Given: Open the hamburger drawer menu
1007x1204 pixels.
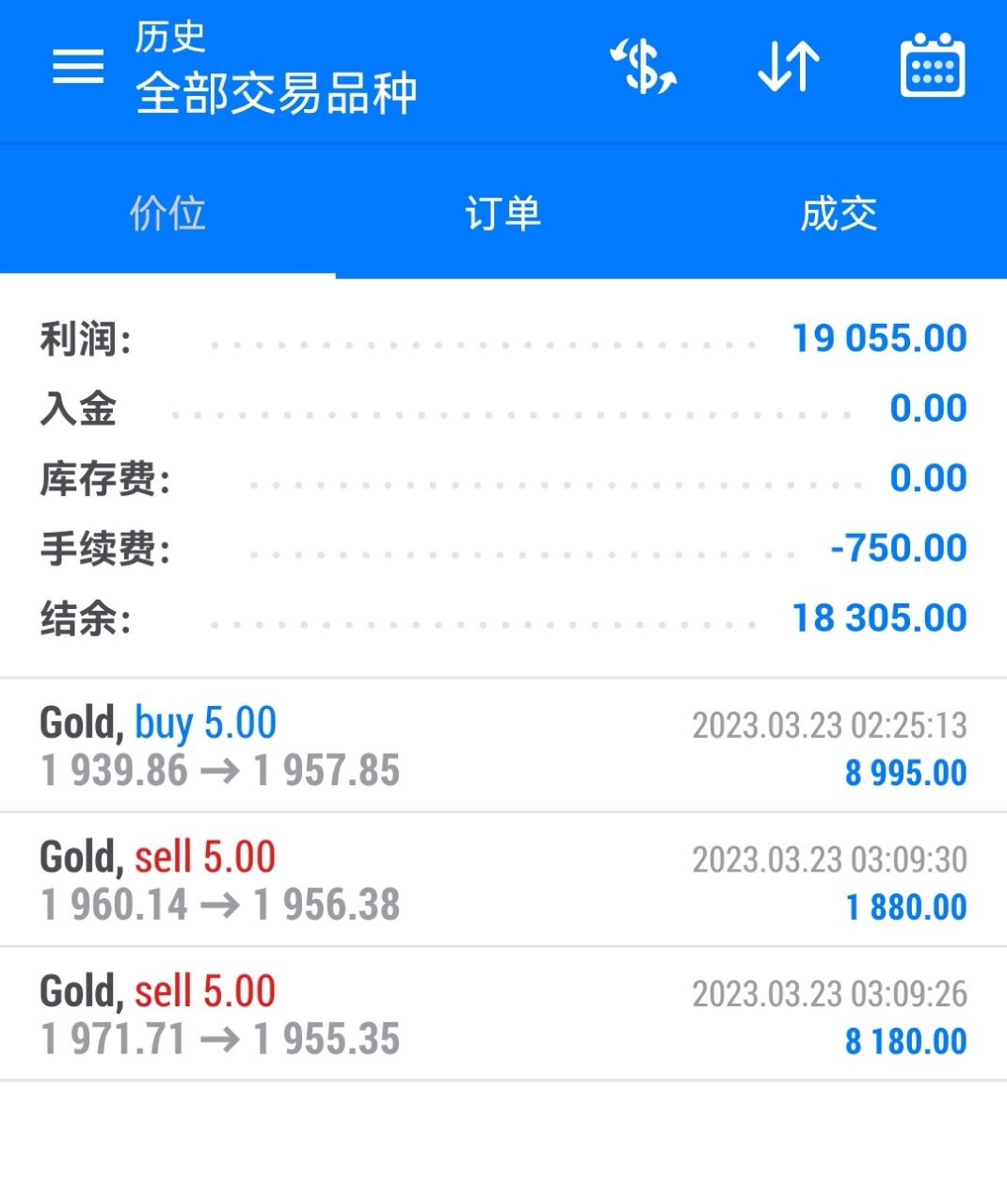Looking at the screenshot, I should click(78, 66).
